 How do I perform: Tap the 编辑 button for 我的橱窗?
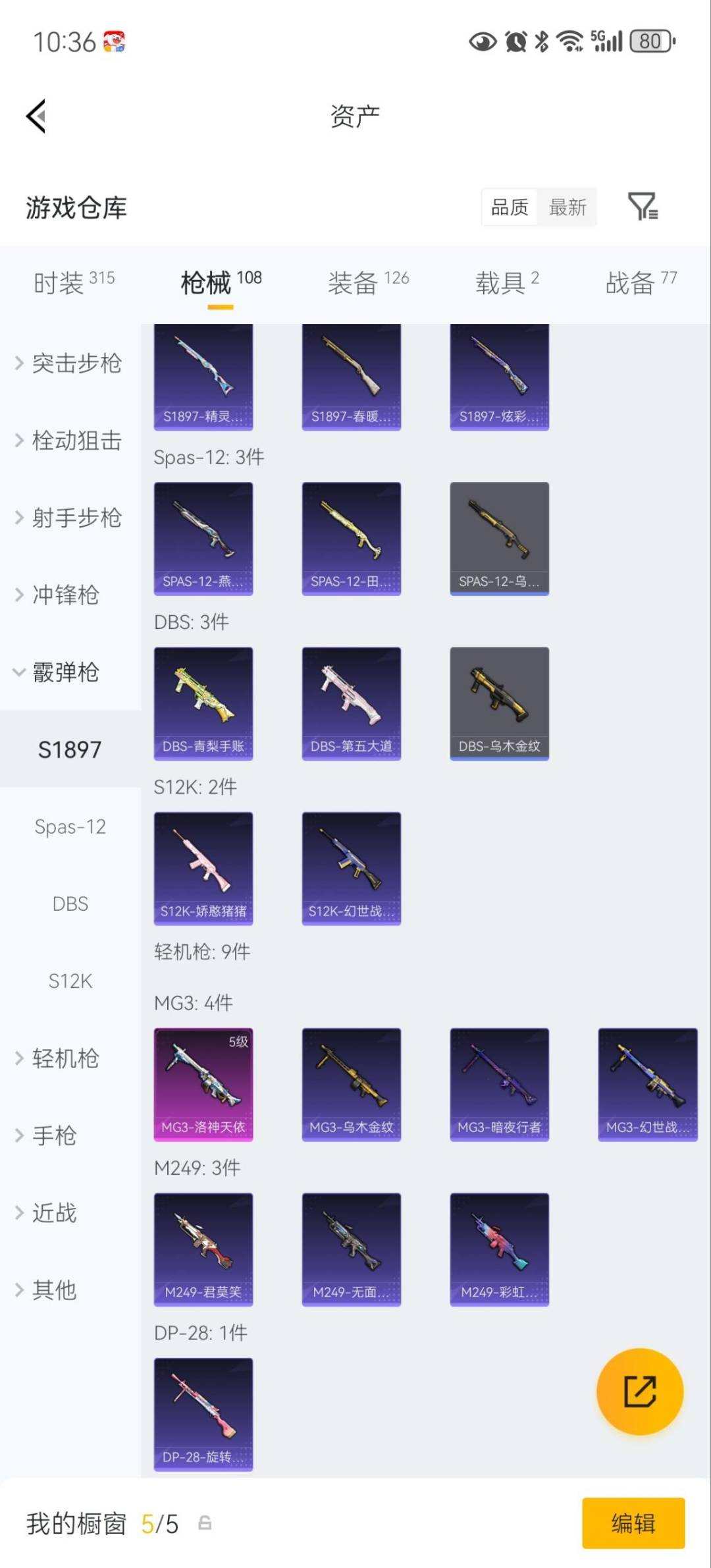pos(633,1523)
